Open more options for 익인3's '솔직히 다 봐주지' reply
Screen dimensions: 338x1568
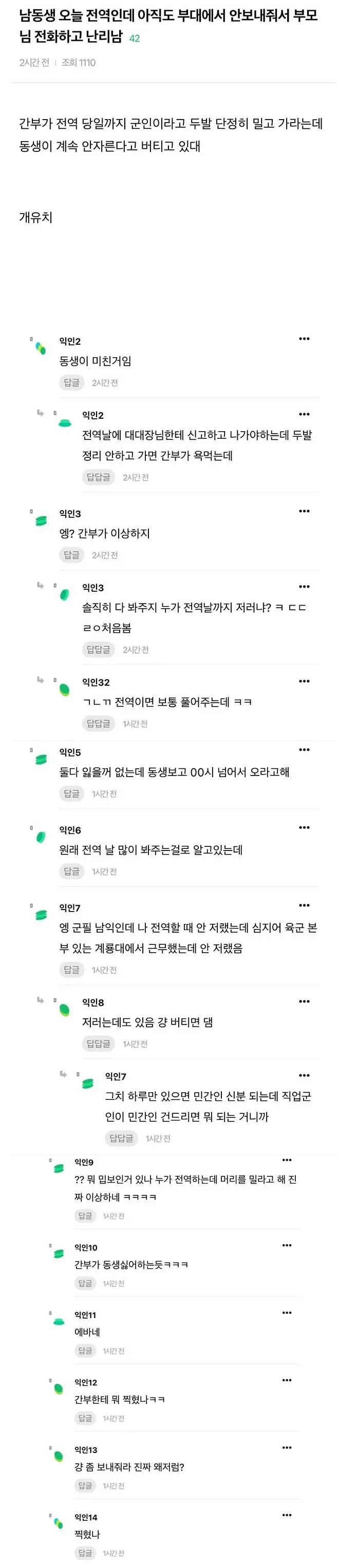pos(304,587)
